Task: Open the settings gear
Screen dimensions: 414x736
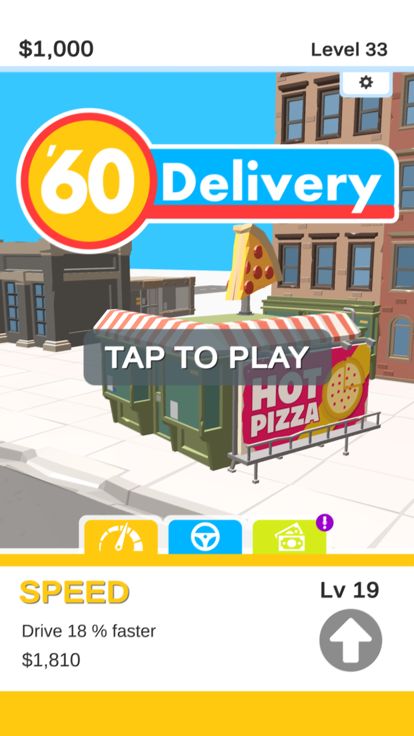Action: point(366,83)
